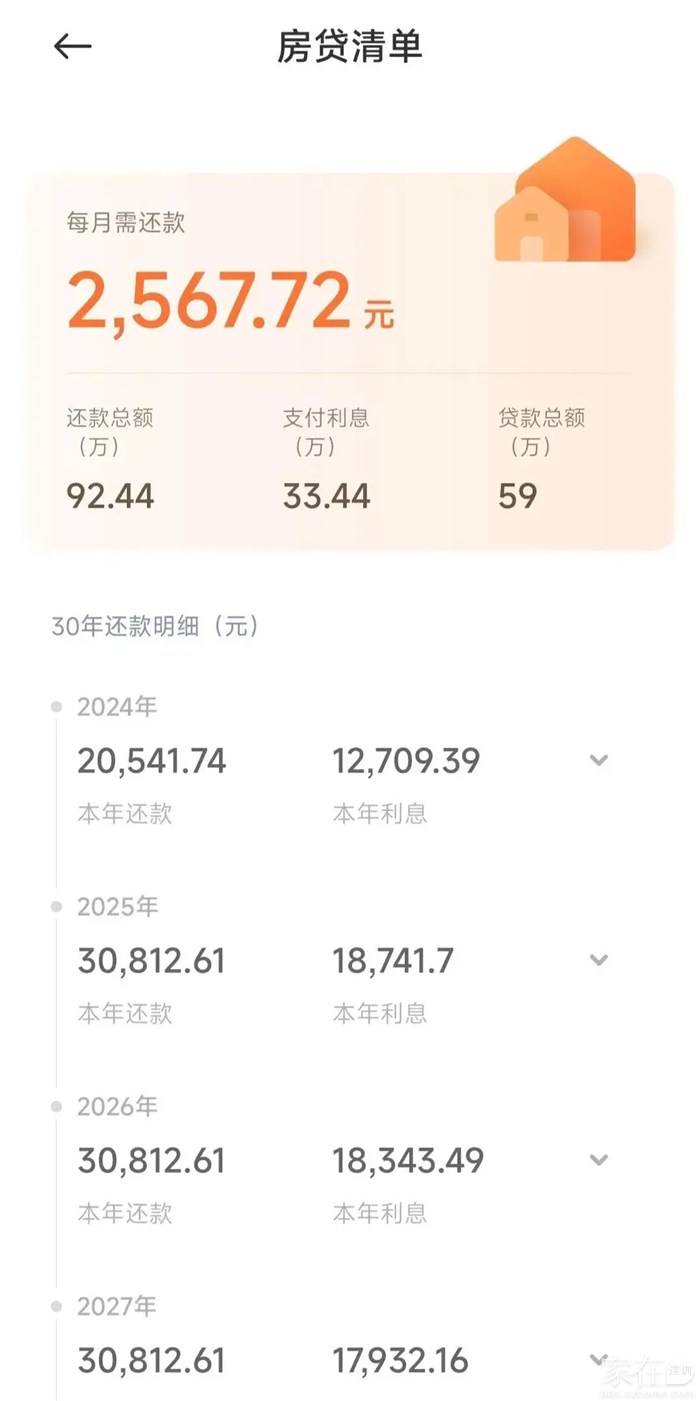Screen dimensions: 700x1401
Task: Expand the 2025年 repayment details
Action: [x=598, y=961]
